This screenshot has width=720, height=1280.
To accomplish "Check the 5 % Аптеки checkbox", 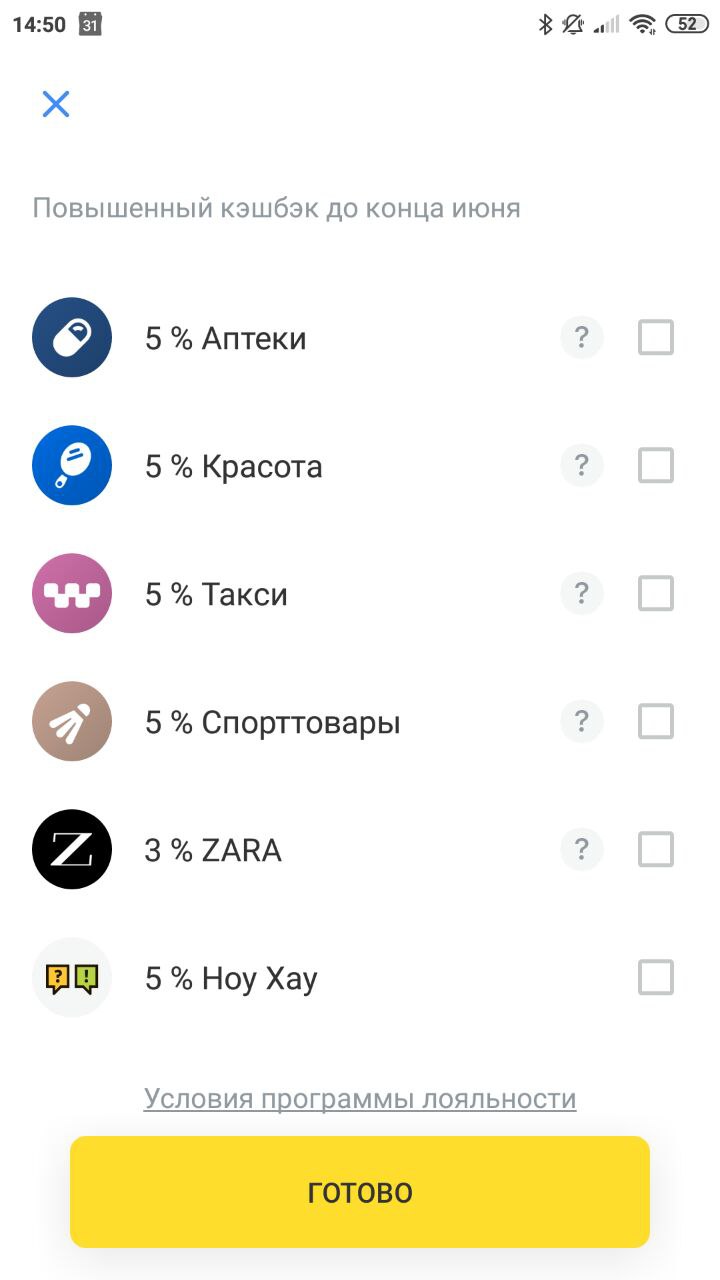I will click(x=656, y=338).
